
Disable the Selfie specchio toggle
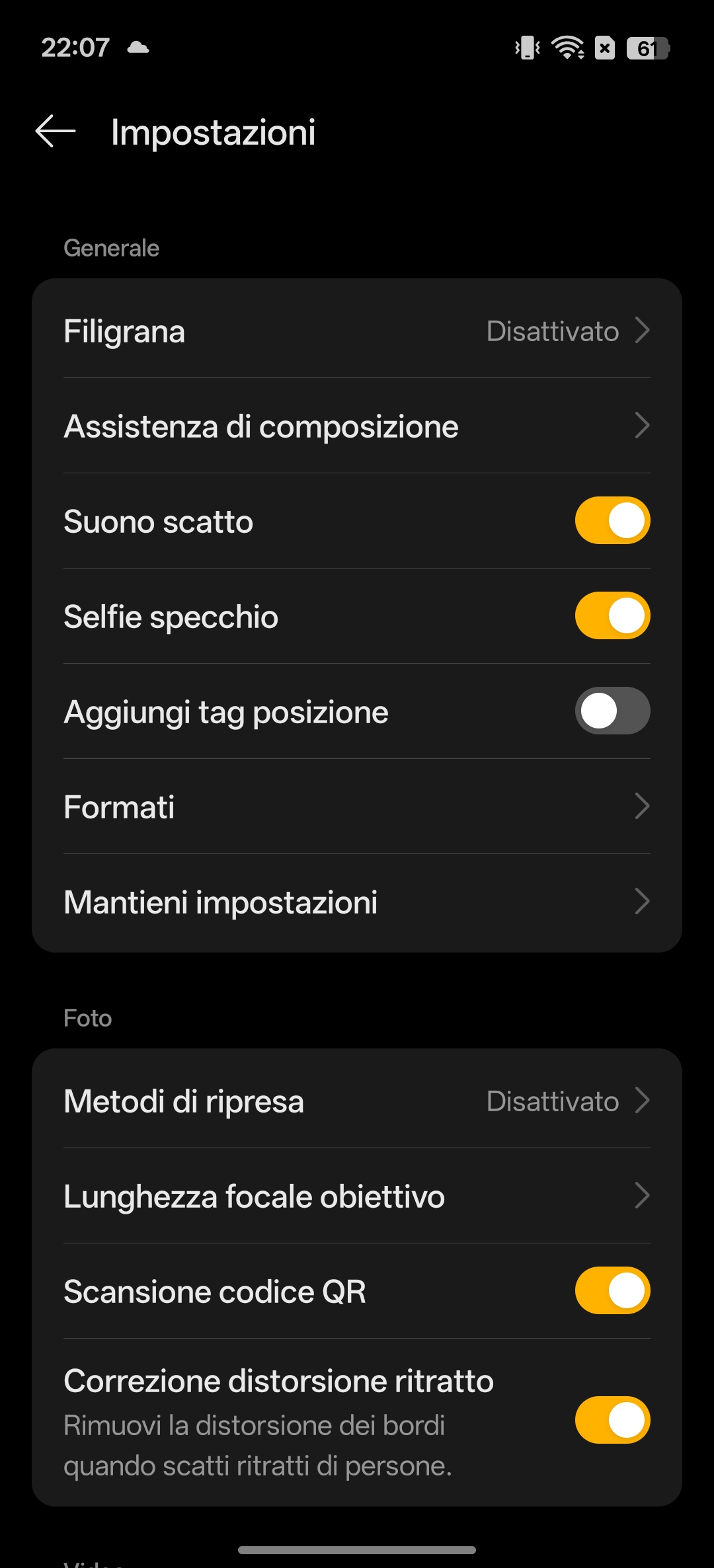coord(612,616)
